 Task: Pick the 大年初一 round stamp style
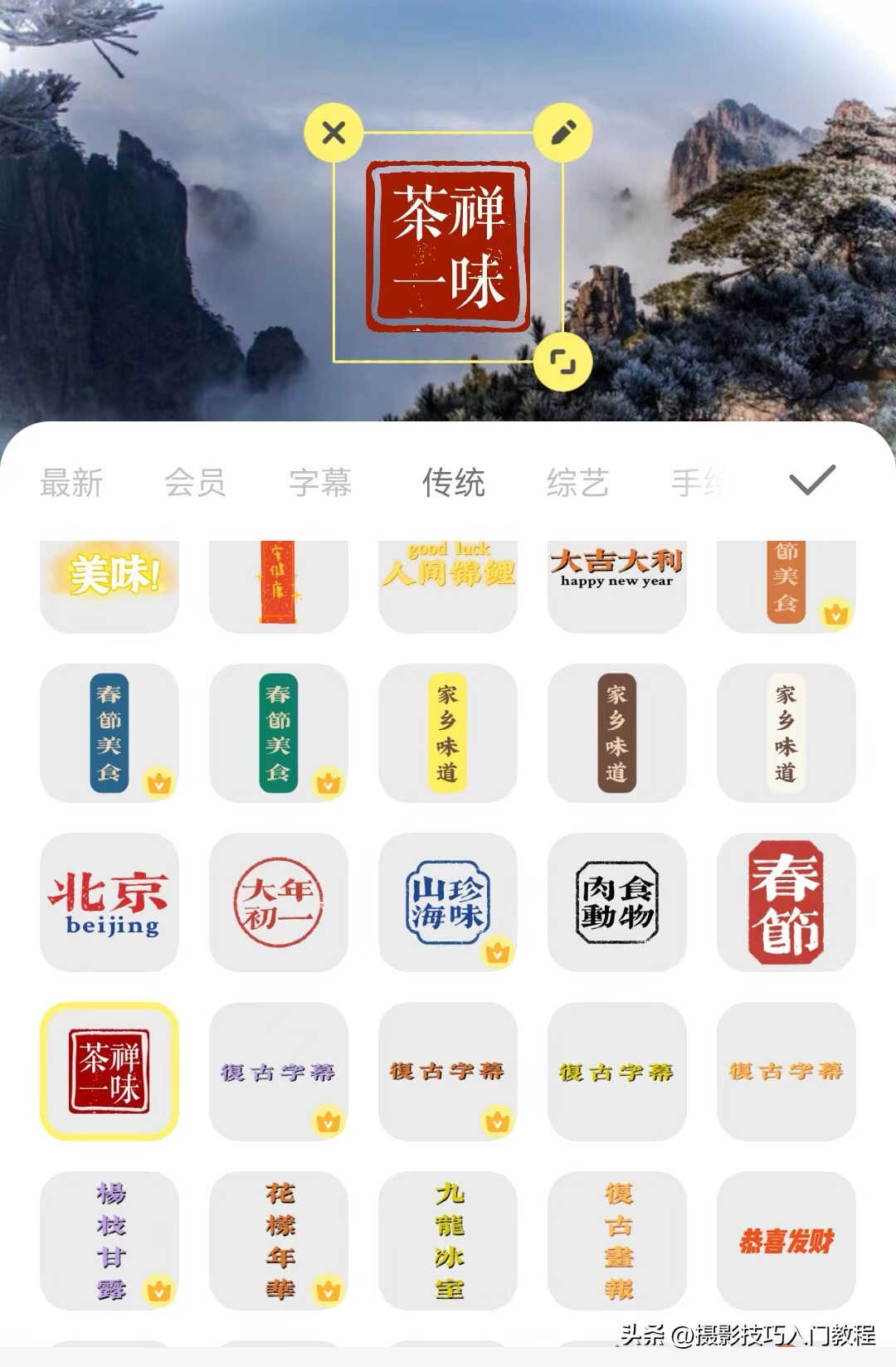(x=279, y=902)
